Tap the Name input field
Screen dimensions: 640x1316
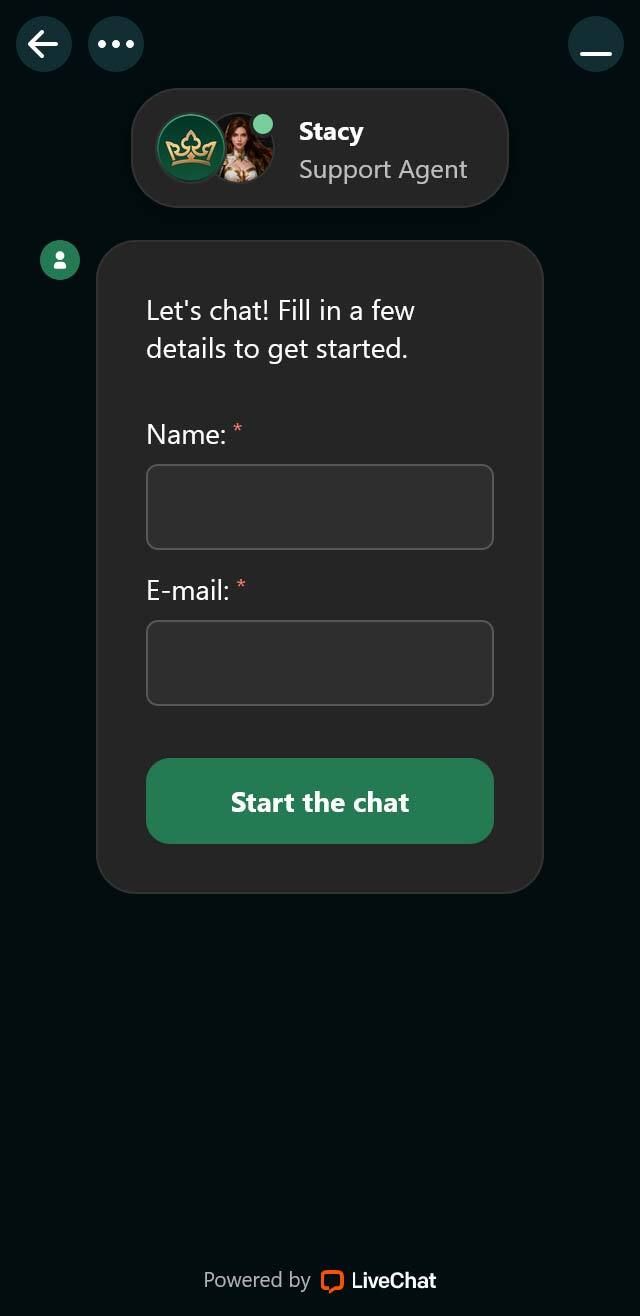[x=320, y=507]
